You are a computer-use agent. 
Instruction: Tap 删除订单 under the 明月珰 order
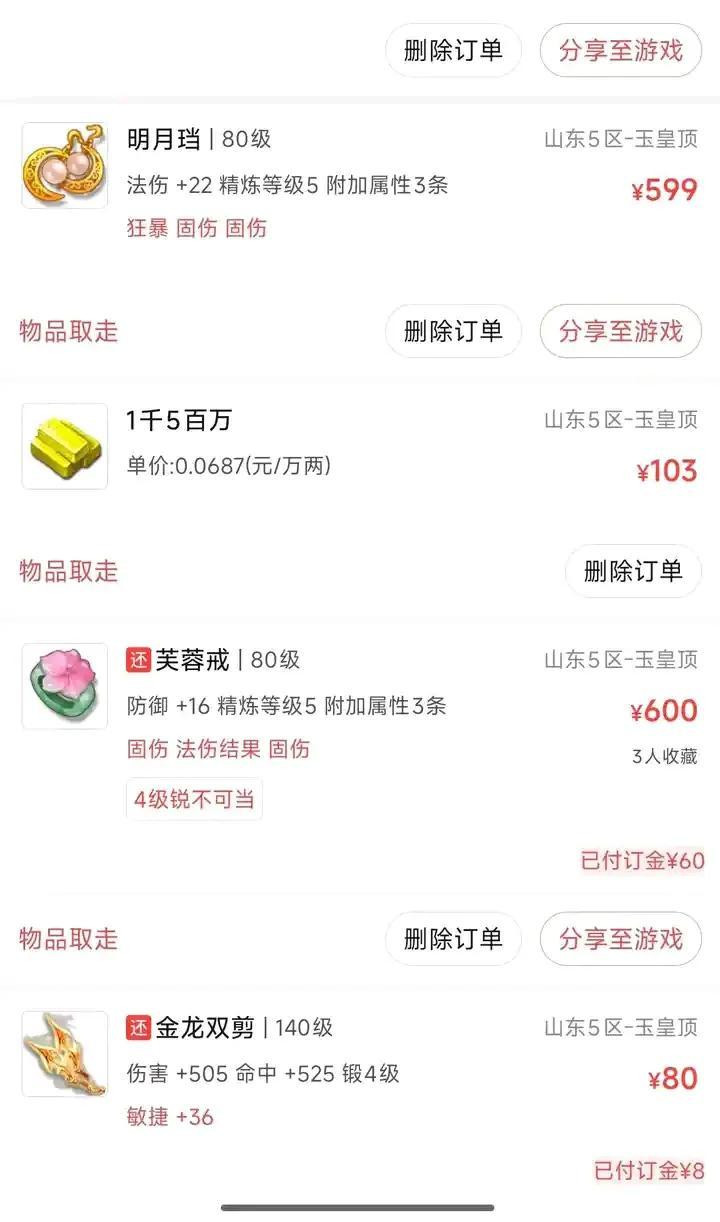(x=453, y=331)
